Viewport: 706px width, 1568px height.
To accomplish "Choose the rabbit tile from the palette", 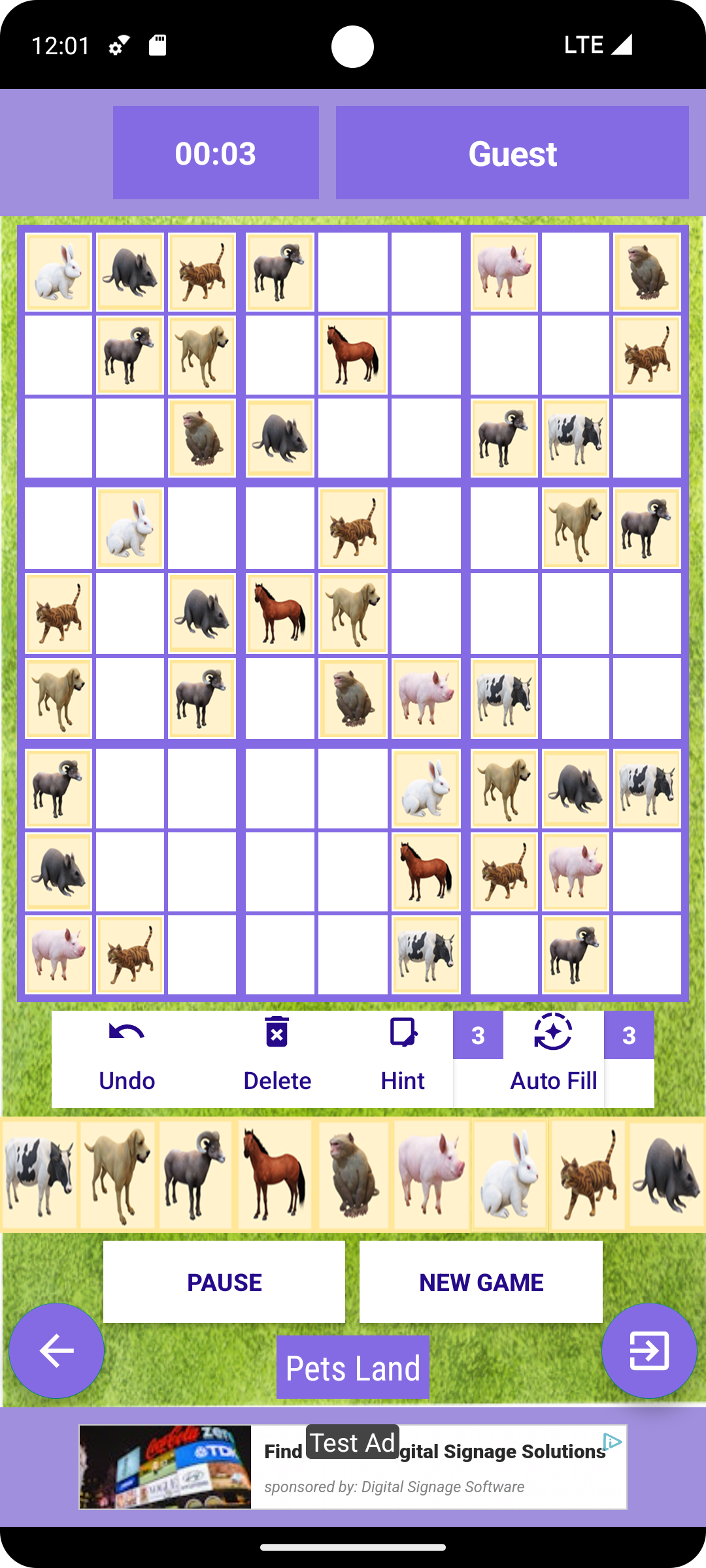I will [510, 1176].
